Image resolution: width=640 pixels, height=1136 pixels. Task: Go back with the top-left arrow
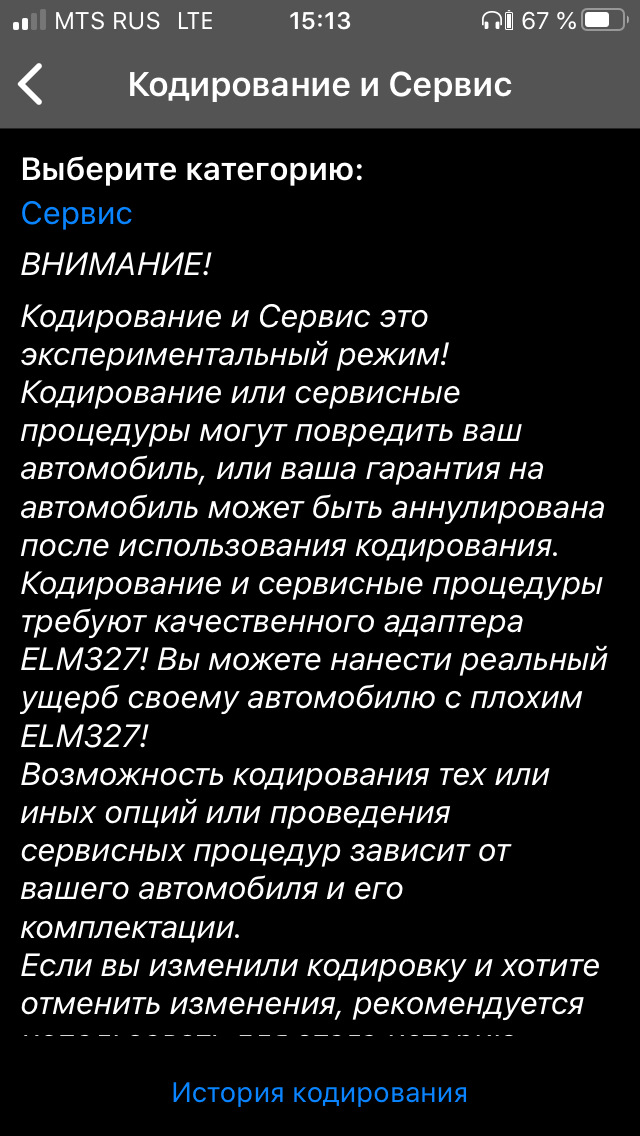32,85
